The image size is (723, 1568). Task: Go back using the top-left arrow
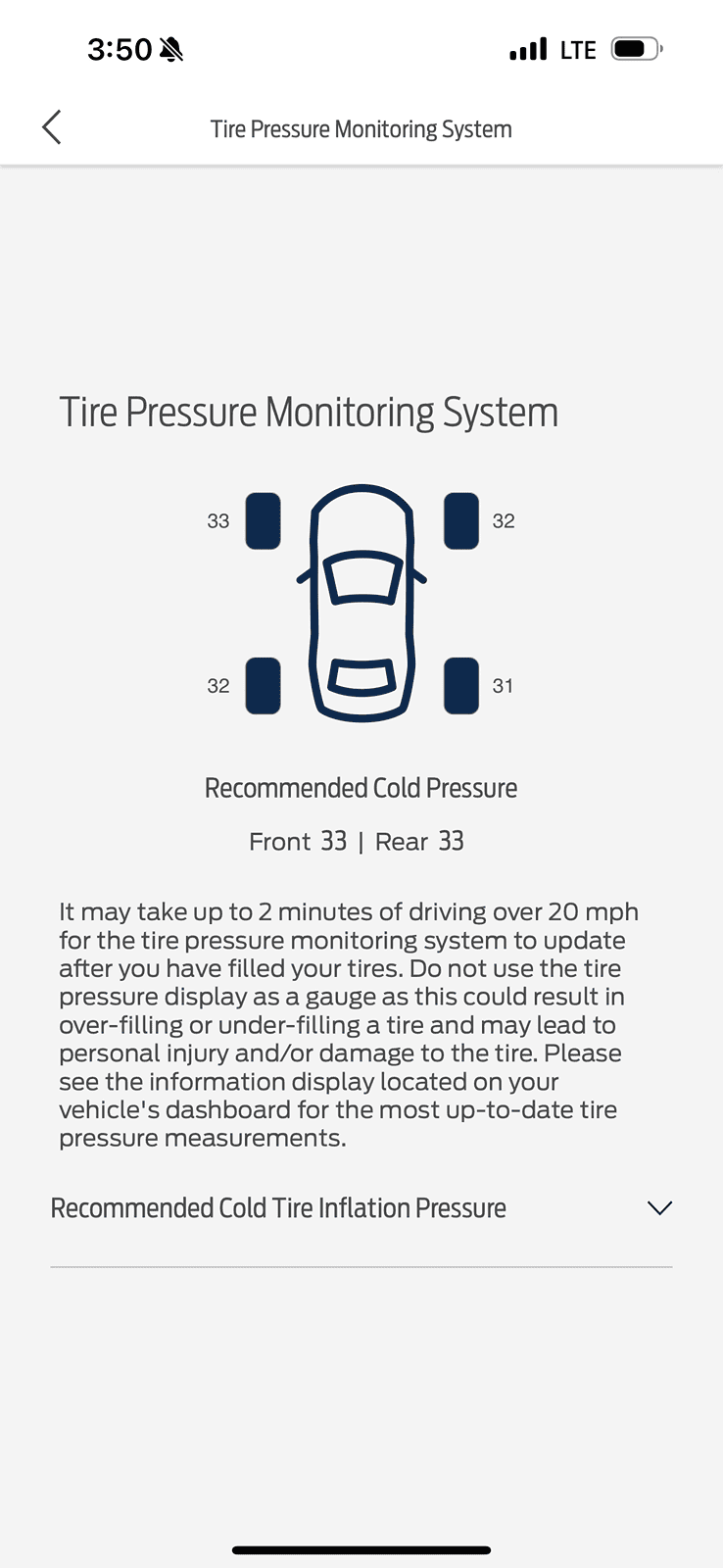click(52, 127)
